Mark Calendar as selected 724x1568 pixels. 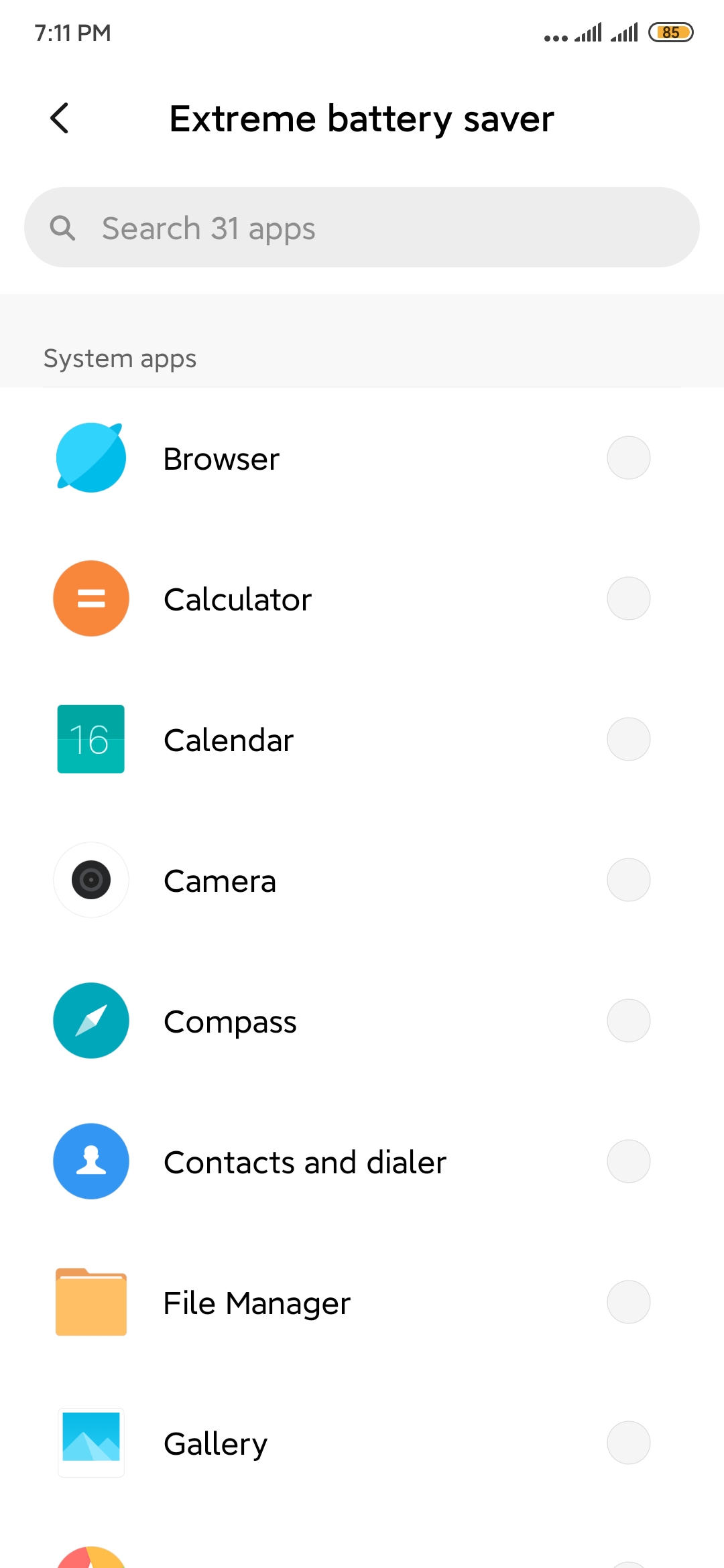(628, 740)
